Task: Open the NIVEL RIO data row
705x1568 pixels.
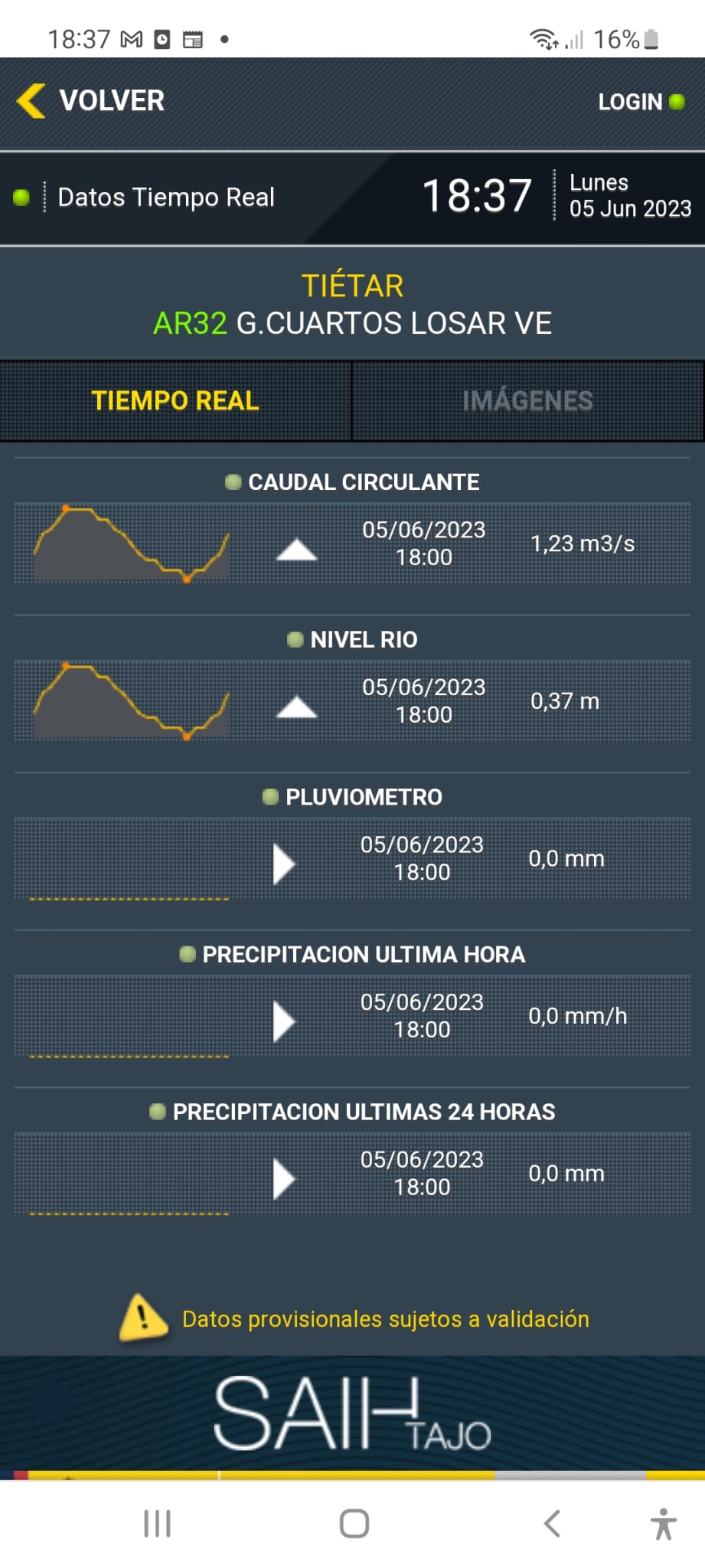Action: pos(352,701)
